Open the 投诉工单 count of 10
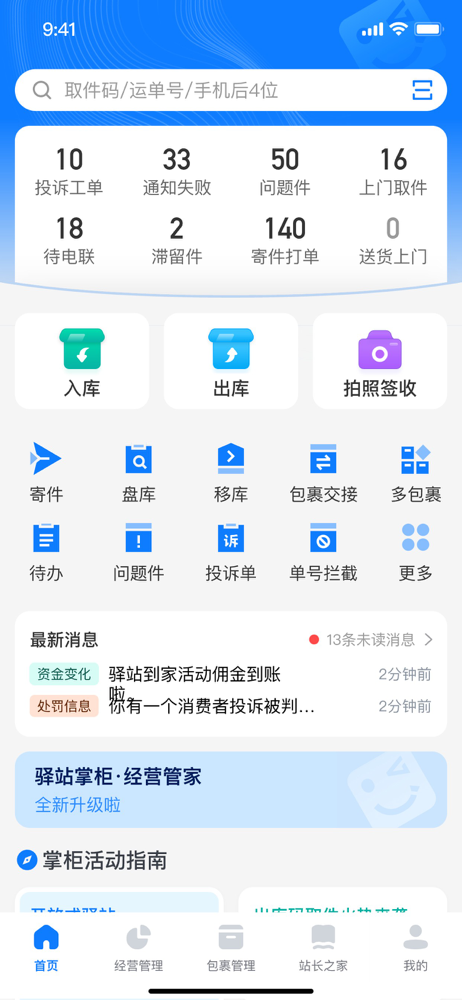The image size is (462, 1000). pyautogui.click(x=69, y=172)
